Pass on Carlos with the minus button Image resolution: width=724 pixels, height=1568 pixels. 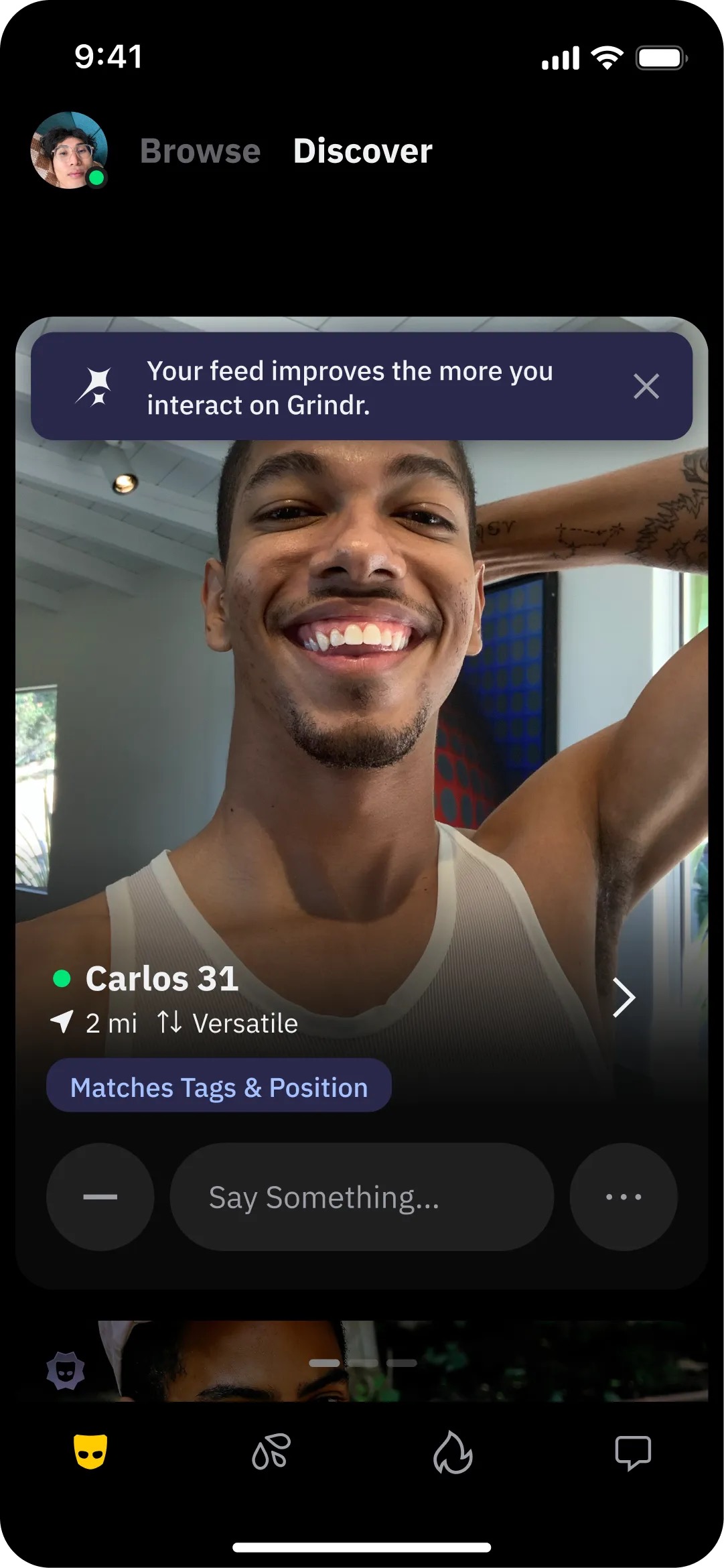100,1197
